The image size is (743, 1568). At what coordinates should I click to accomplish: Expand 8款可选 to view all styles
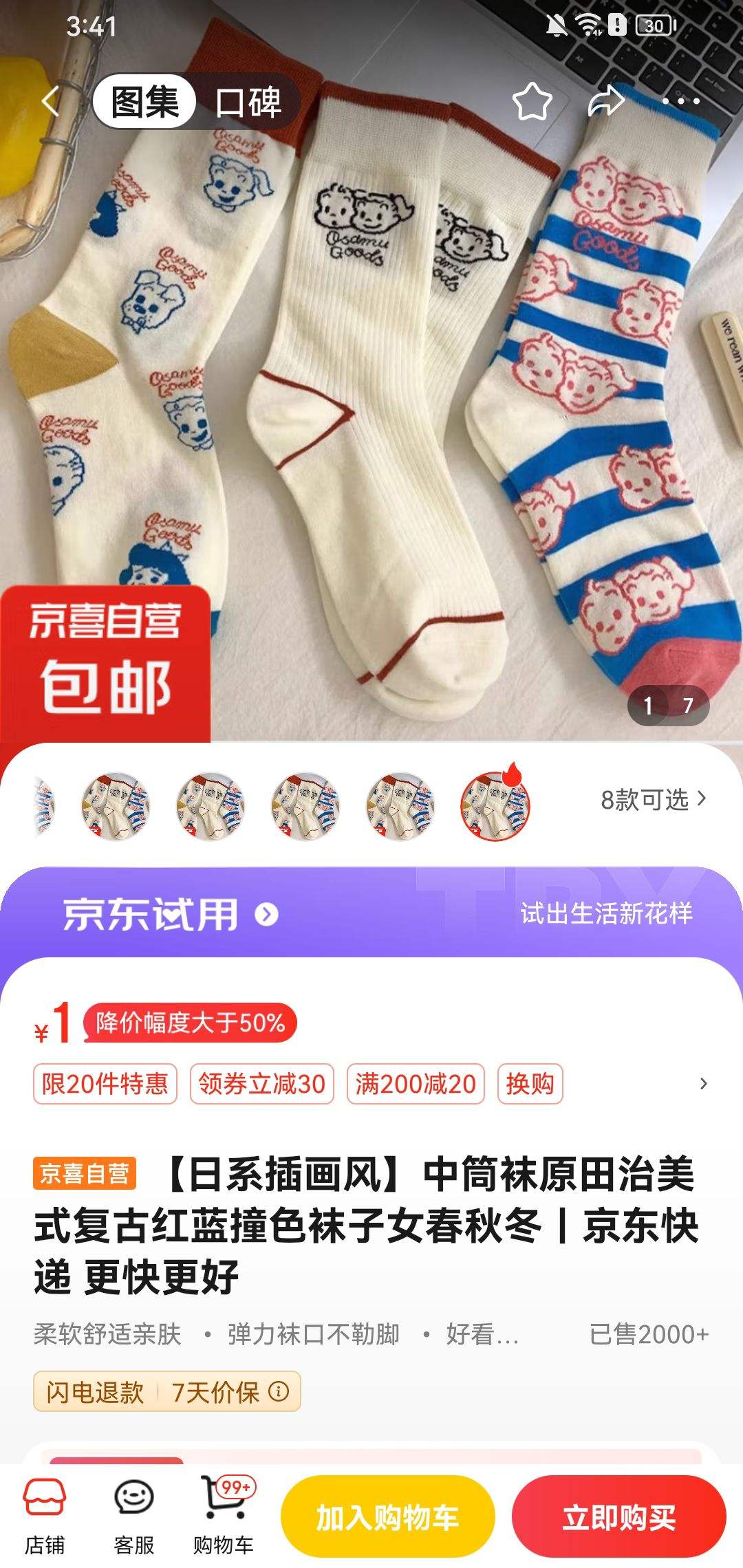coord(652,800)
